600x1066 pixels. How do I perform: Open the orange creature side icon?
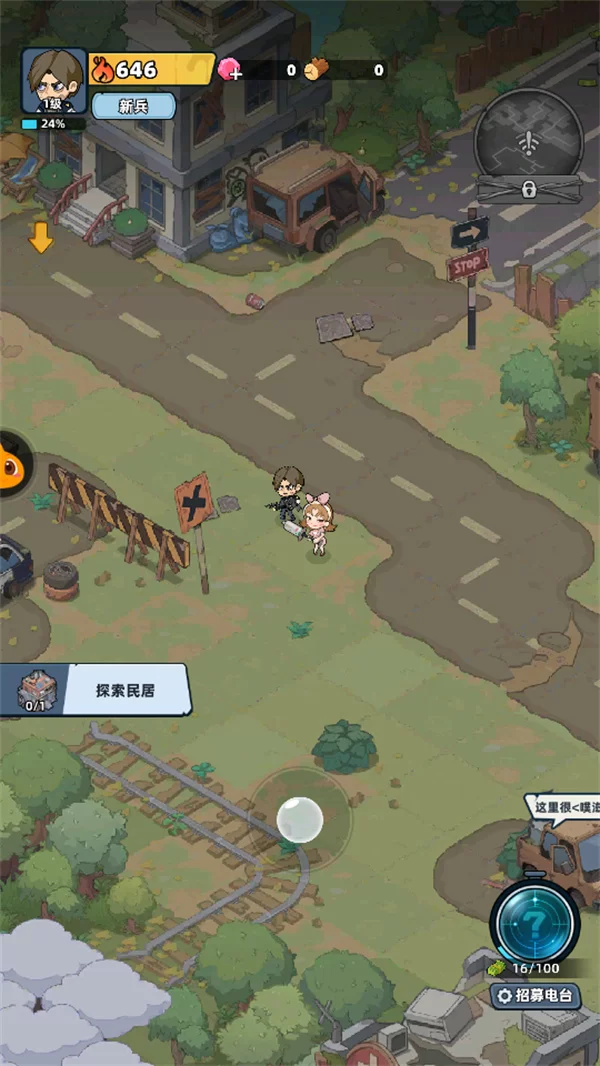[12, 461]
